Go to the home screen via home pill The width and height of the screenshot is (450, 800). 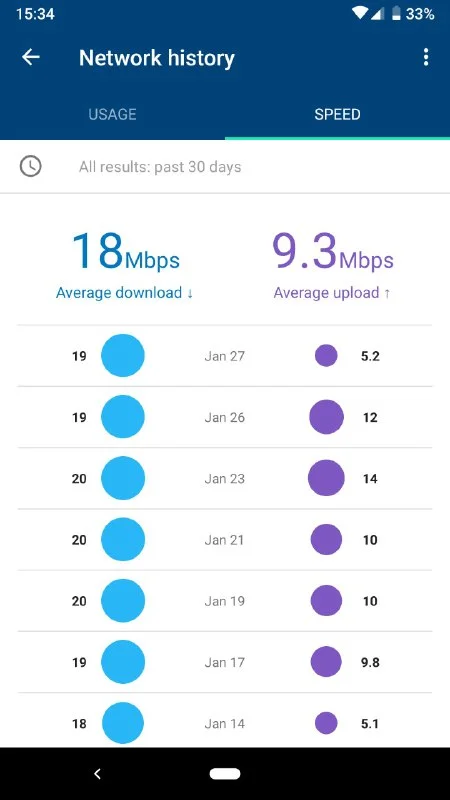225,774
